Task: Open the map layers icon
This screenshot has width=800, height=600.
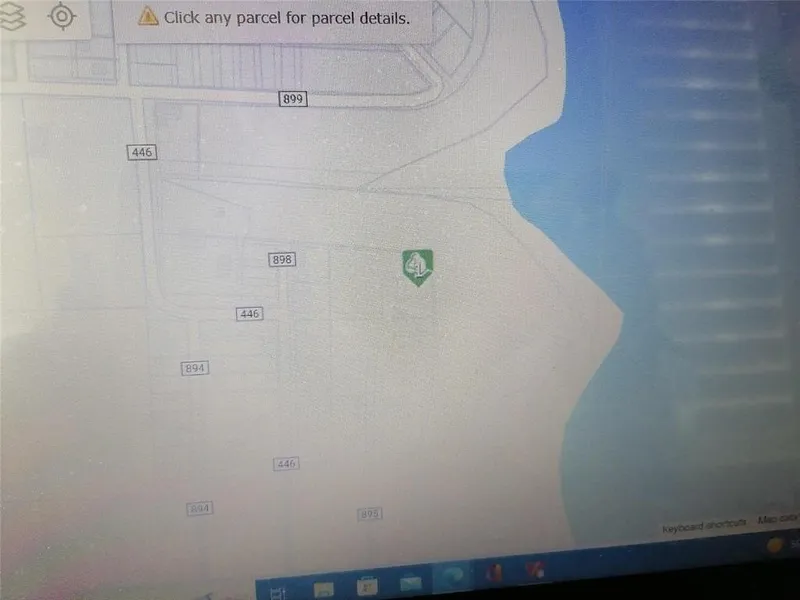Action: [12, 18]
